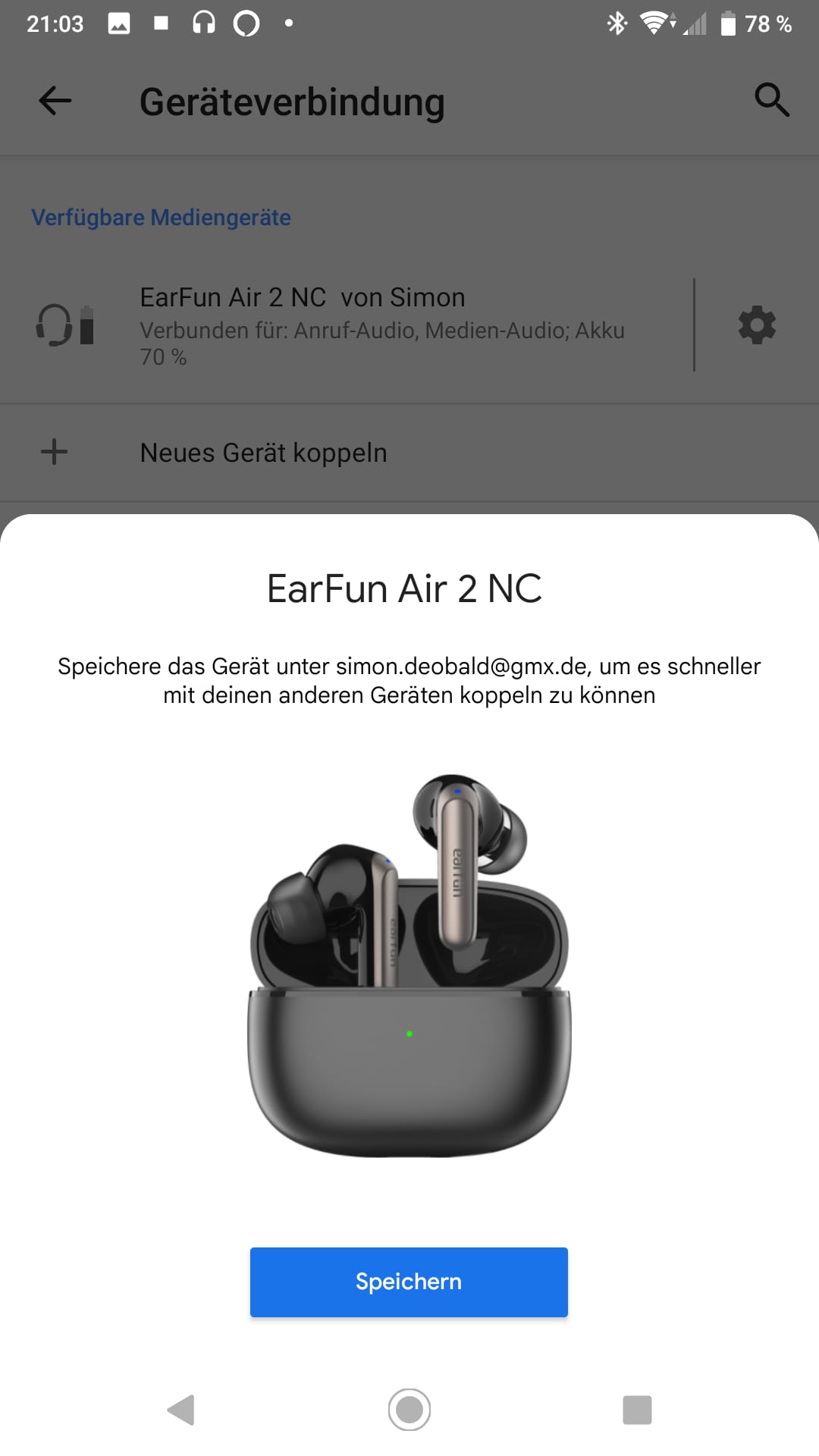Open settings gear for EarFun Air 2 NC
The image size is (819, 1456).
[756, 325]
